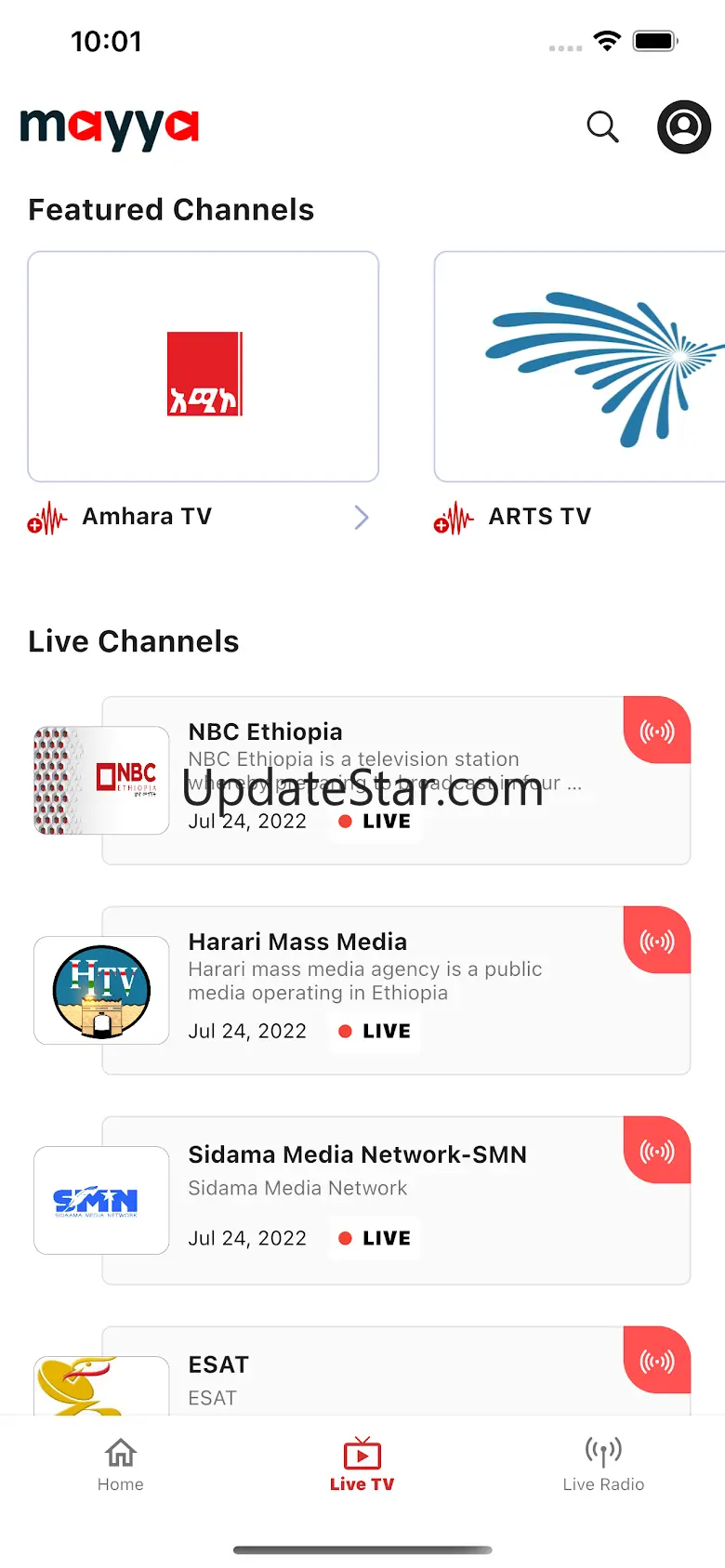Screen dimensions: 725x1568
Task: Tap the chevron next to Amhara TV
Action: click(362, 517)
